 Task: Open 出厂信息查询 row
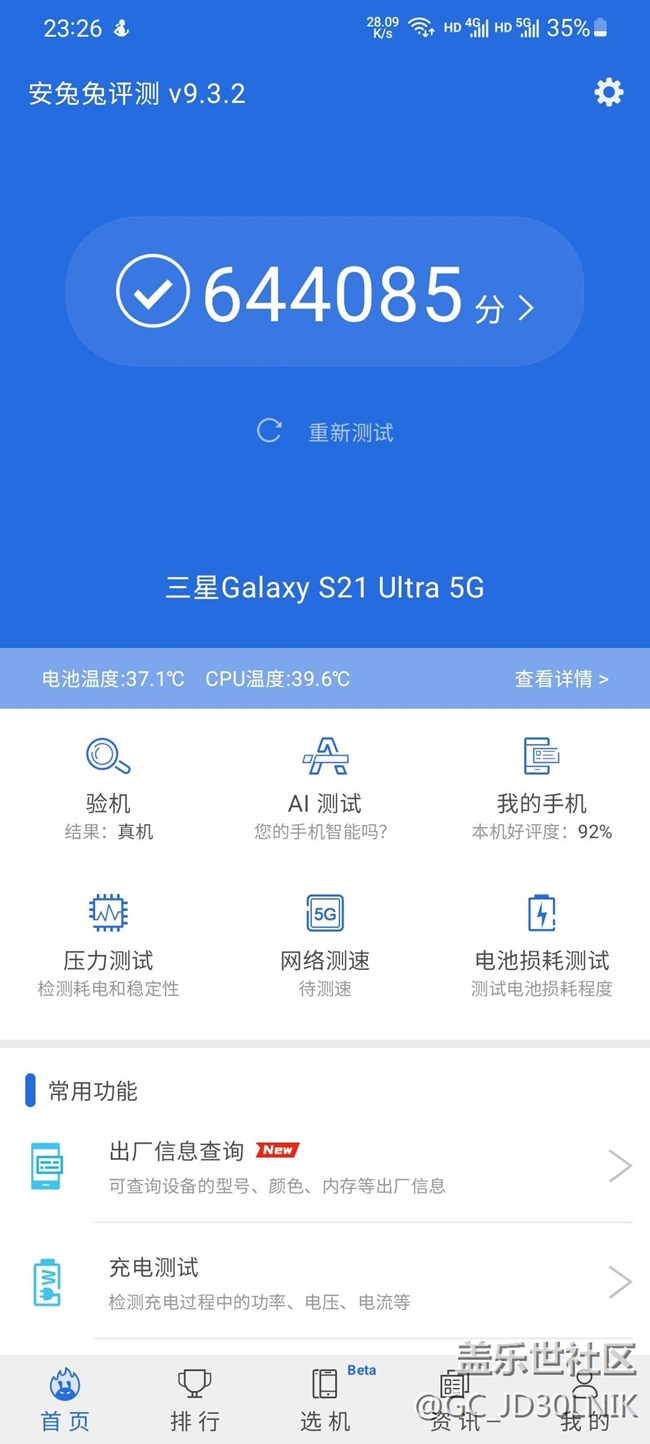click(325, 1166)
